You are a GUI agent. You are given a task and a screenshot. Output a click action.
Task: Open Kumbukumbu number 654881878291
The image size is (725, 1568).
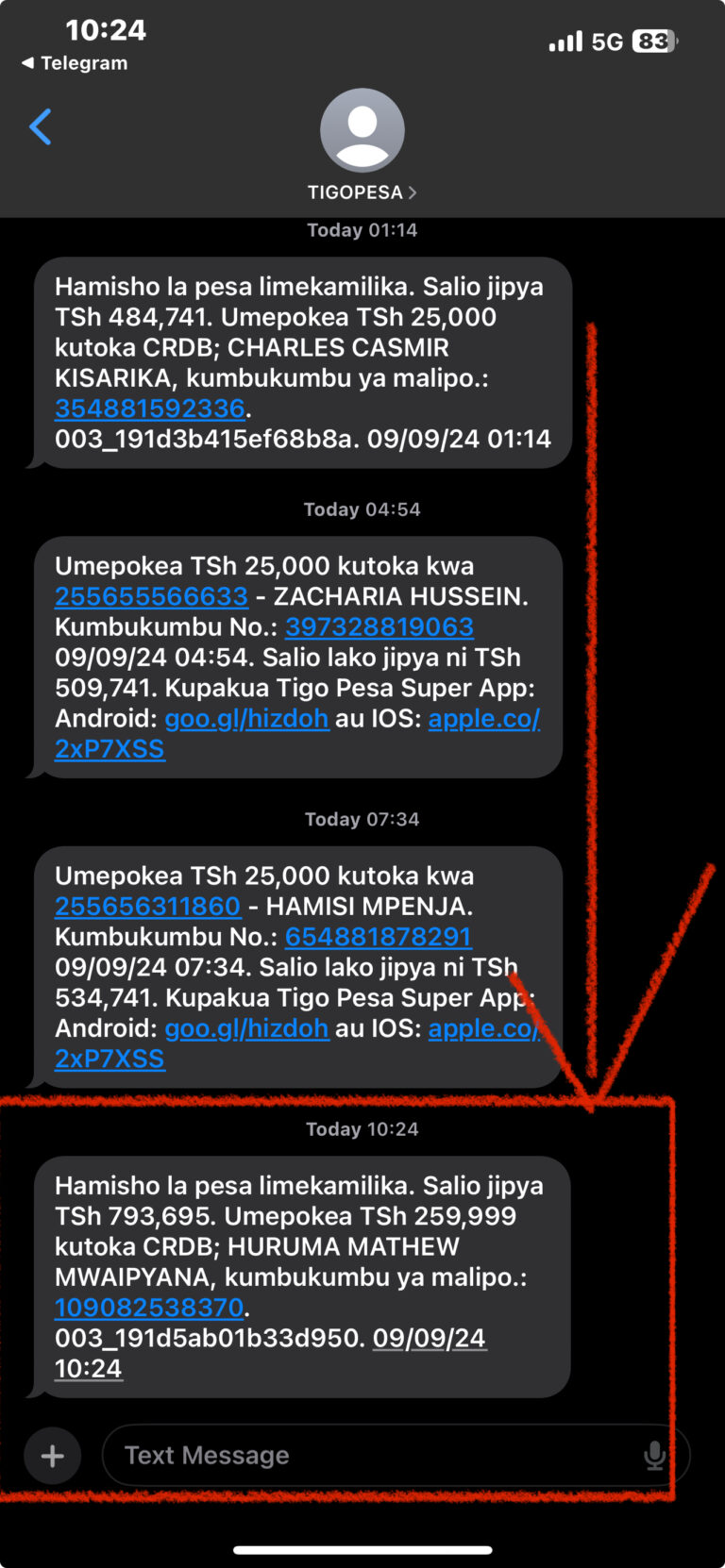pos(378,937)
